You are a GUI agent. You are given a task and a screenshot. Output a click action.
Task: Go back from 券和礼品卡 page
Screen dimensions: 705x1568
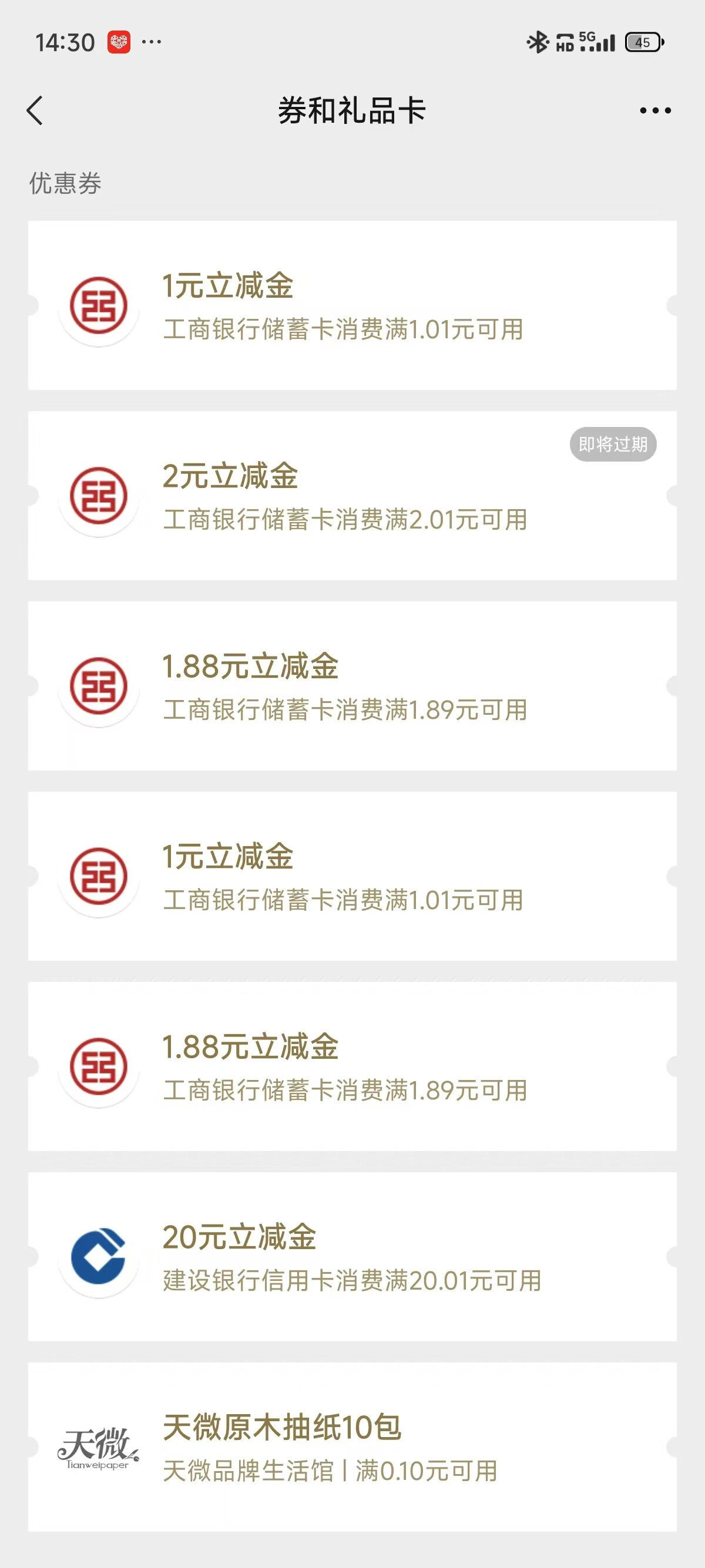coord(35,110)
